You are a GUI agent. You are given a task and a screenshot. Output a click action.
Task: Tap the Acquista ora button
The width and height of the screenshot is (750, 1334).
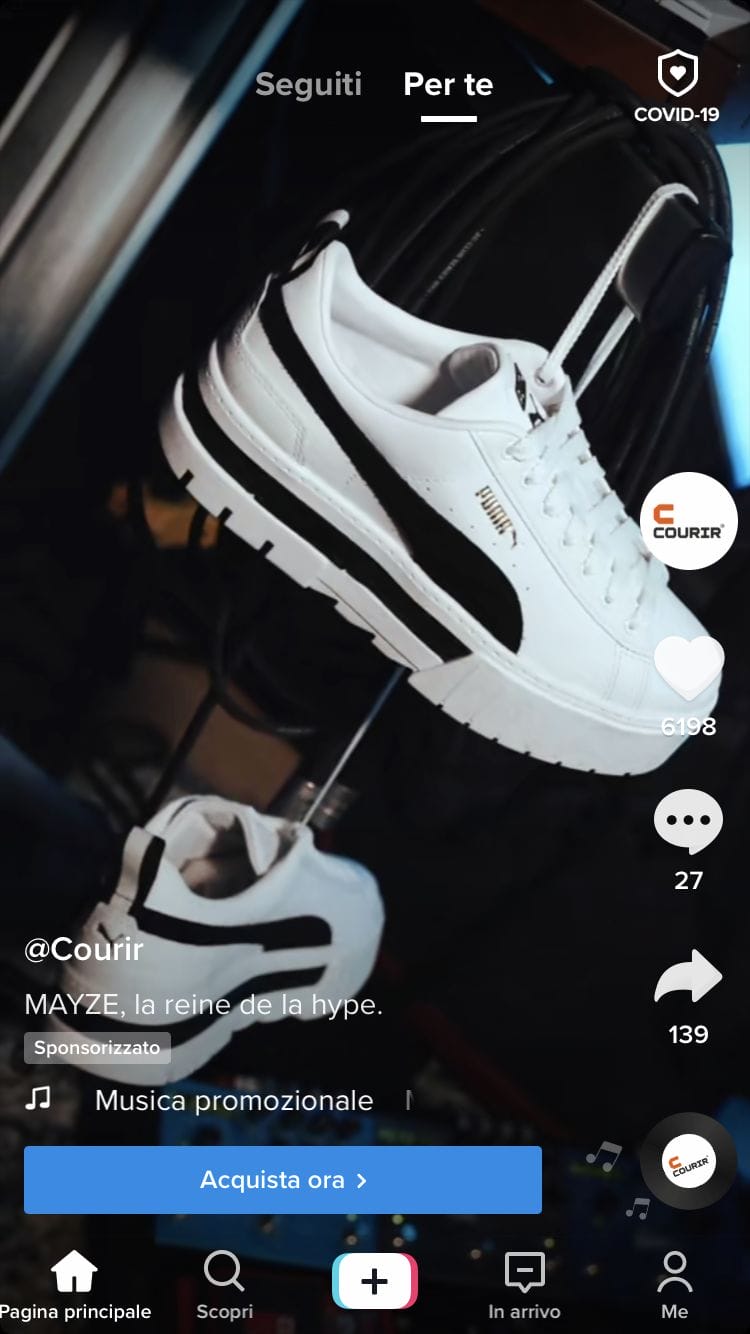click(283, 1180)
